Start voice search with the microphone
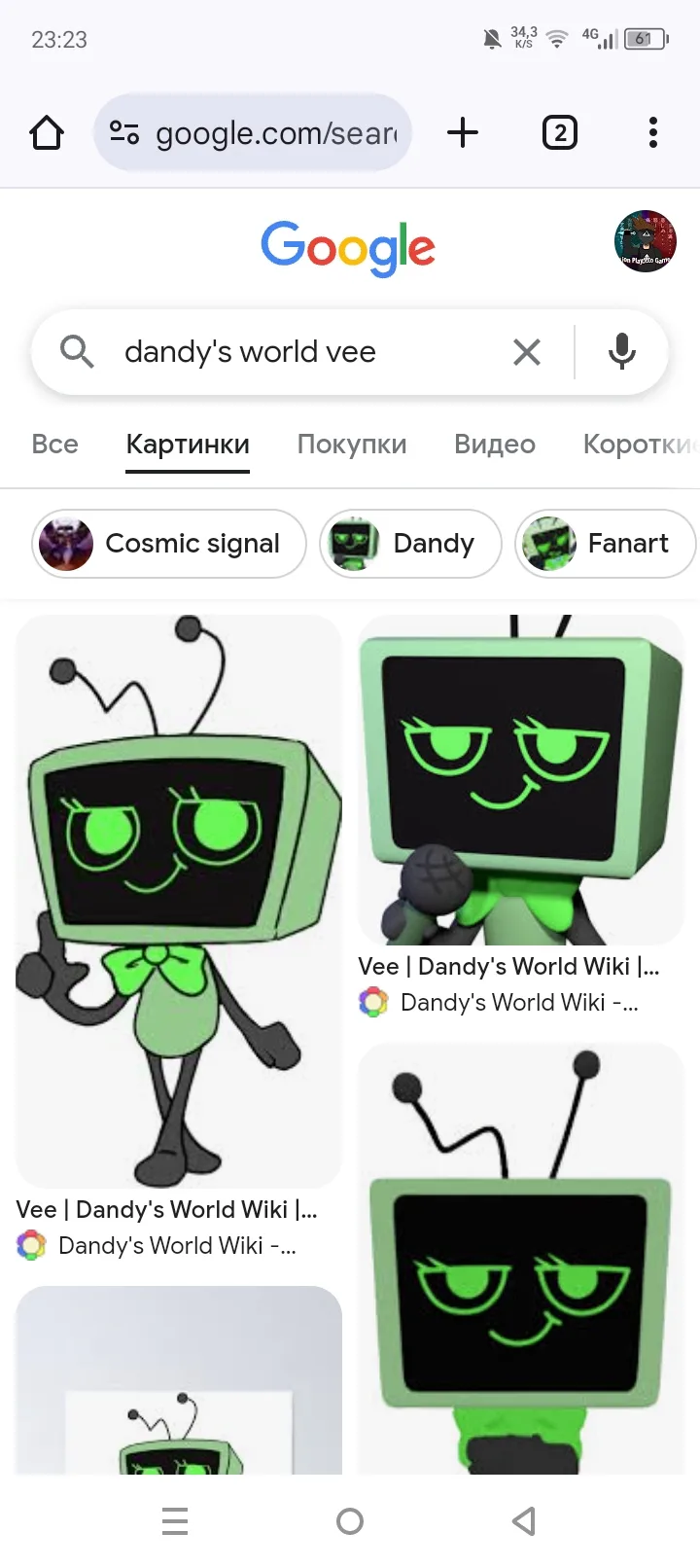This screenshot has height=1568, width=700. [622, 351]
